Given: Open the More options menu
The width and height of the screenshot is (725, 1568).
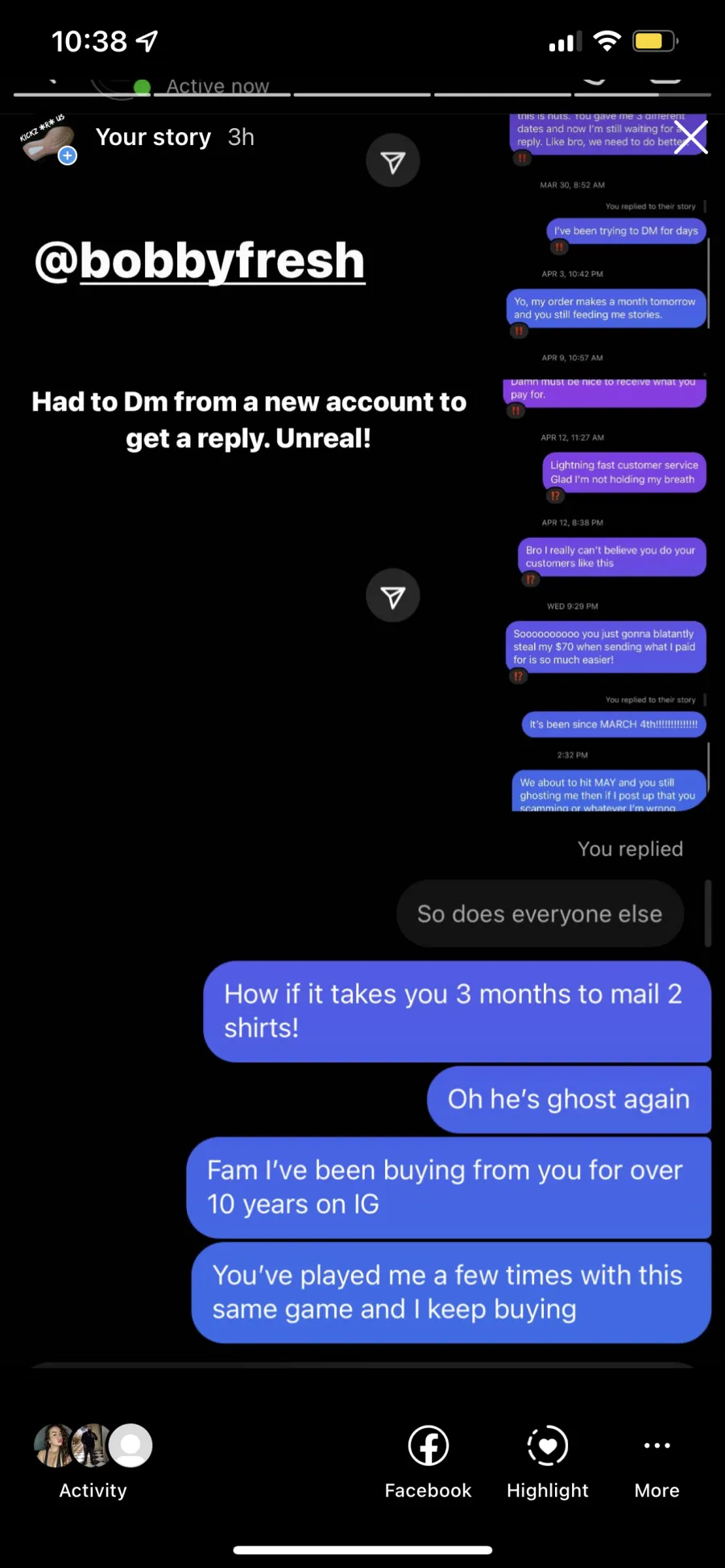Looking at the screenshot, I should point(657,1461).
